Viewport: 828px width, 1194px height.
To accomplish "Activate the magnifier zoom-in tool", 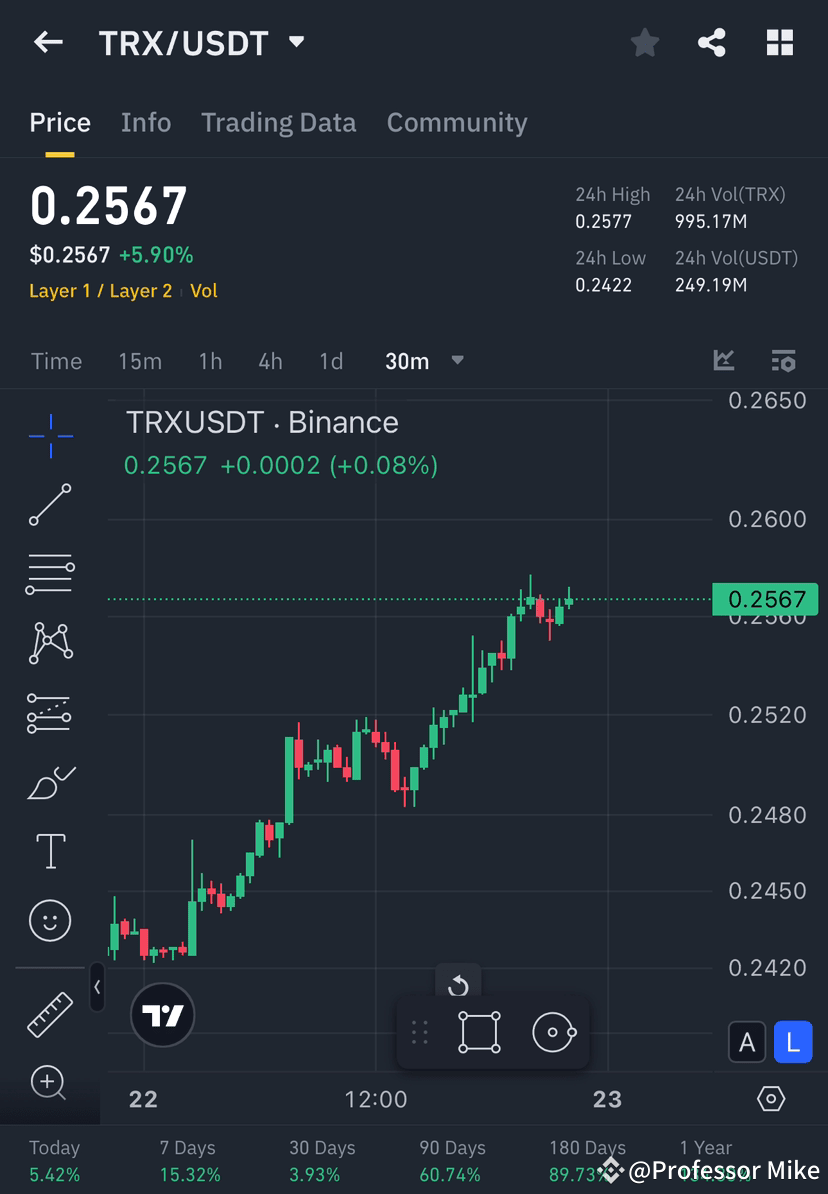I will (50, 1083).
